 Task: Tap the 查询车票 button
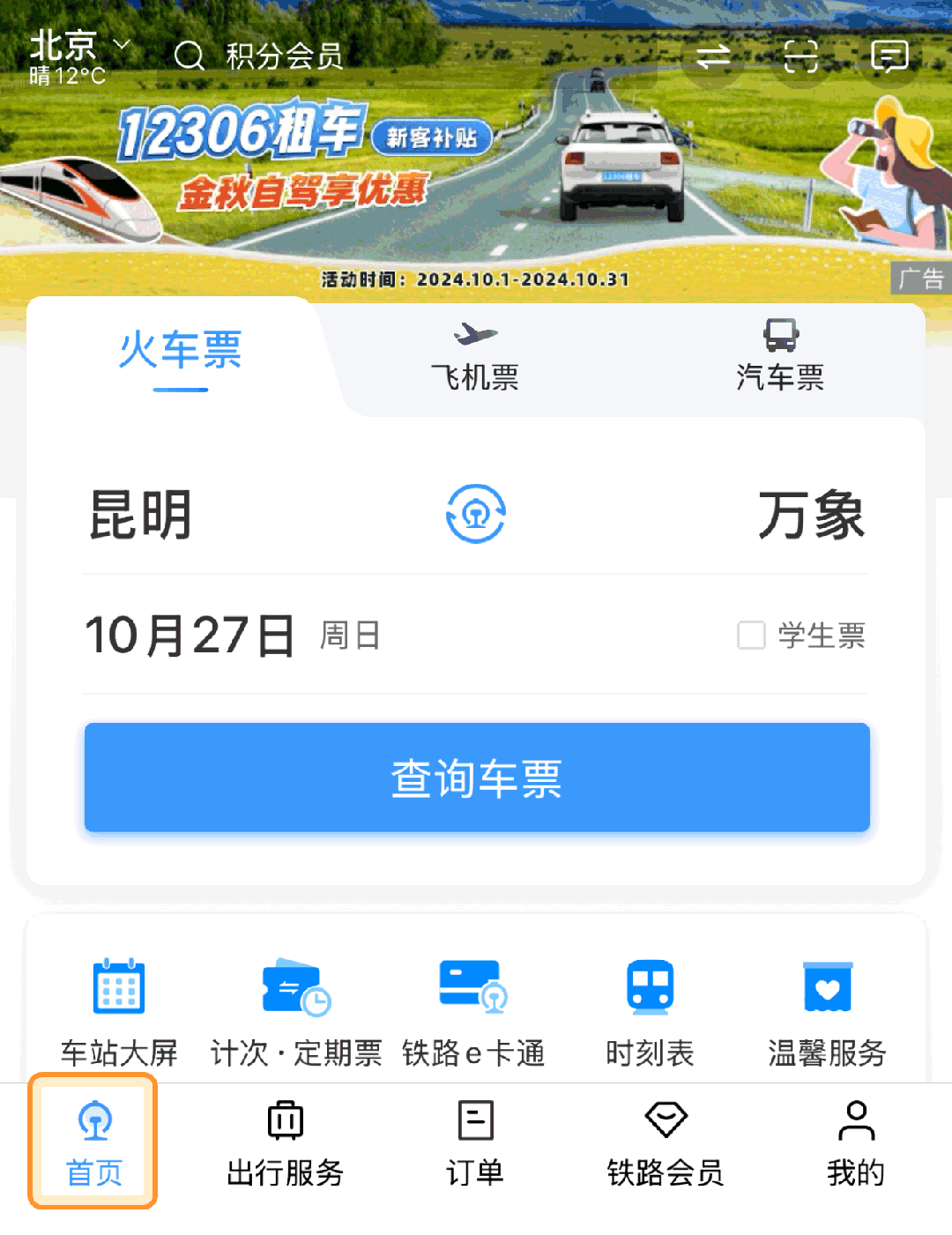tap(477, 777)
